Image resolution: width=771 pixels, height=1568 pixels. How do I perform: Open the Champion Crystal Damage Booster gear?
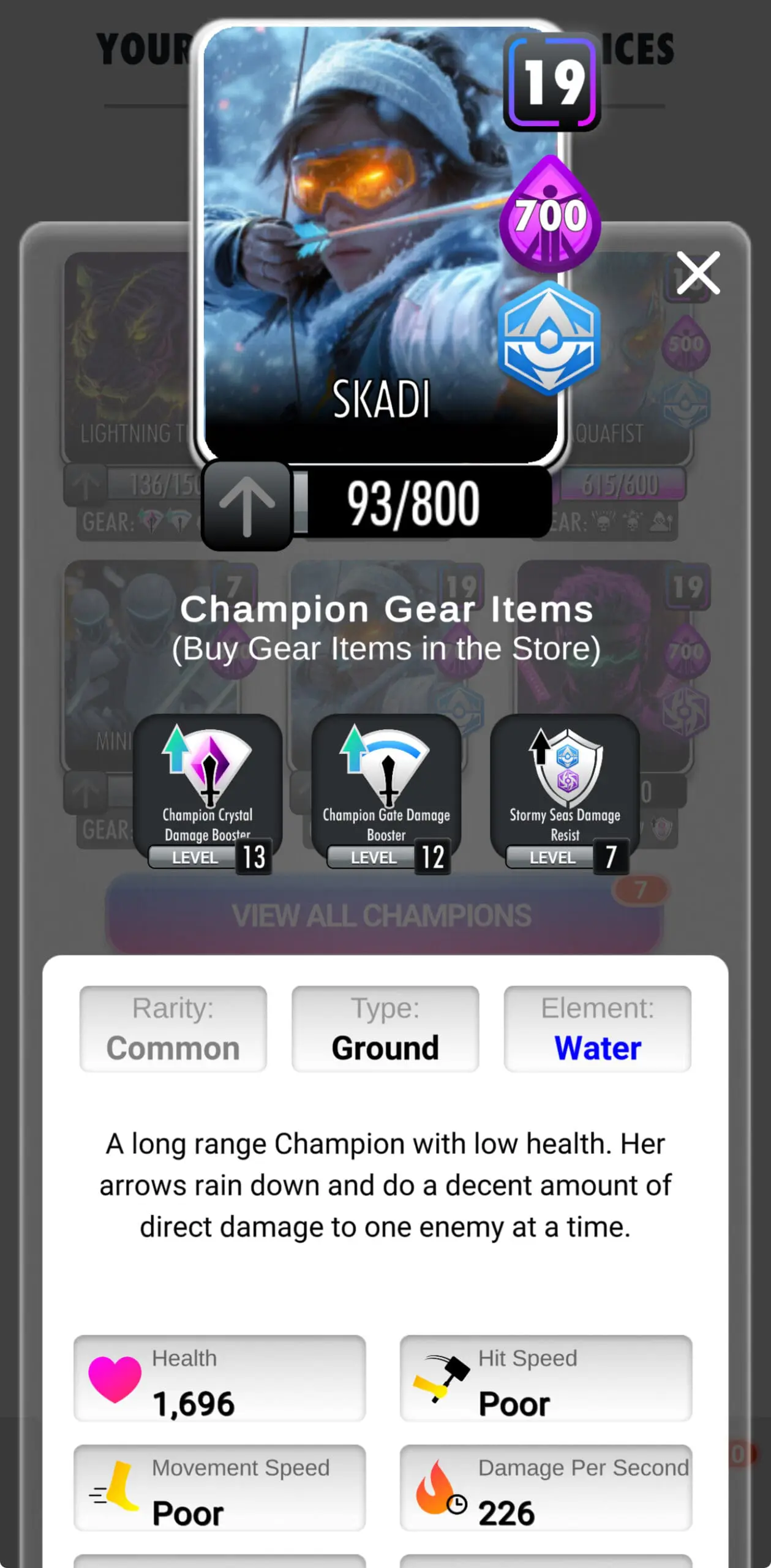(208, 793)
